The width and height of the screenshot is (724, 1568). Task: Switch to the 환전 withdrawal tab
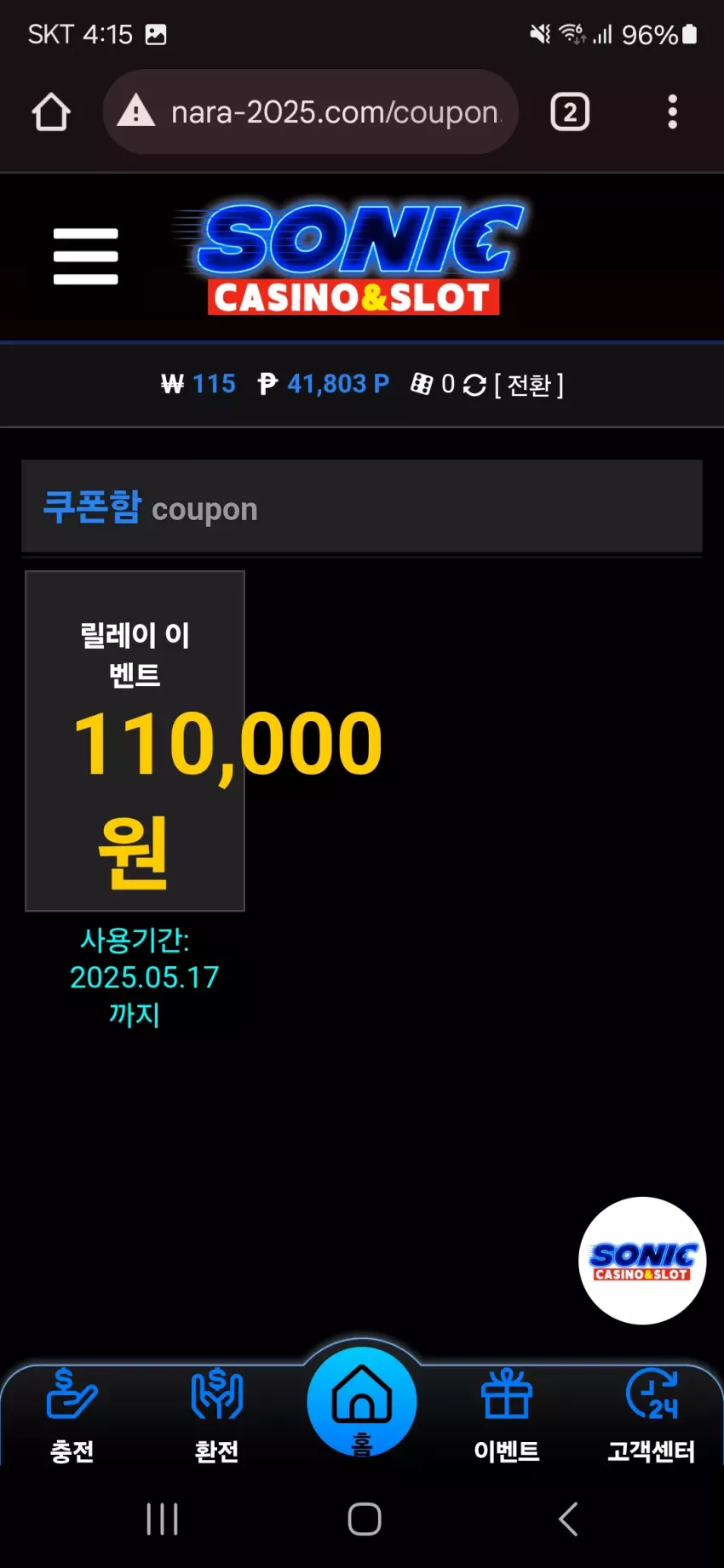click(217, 1416)
